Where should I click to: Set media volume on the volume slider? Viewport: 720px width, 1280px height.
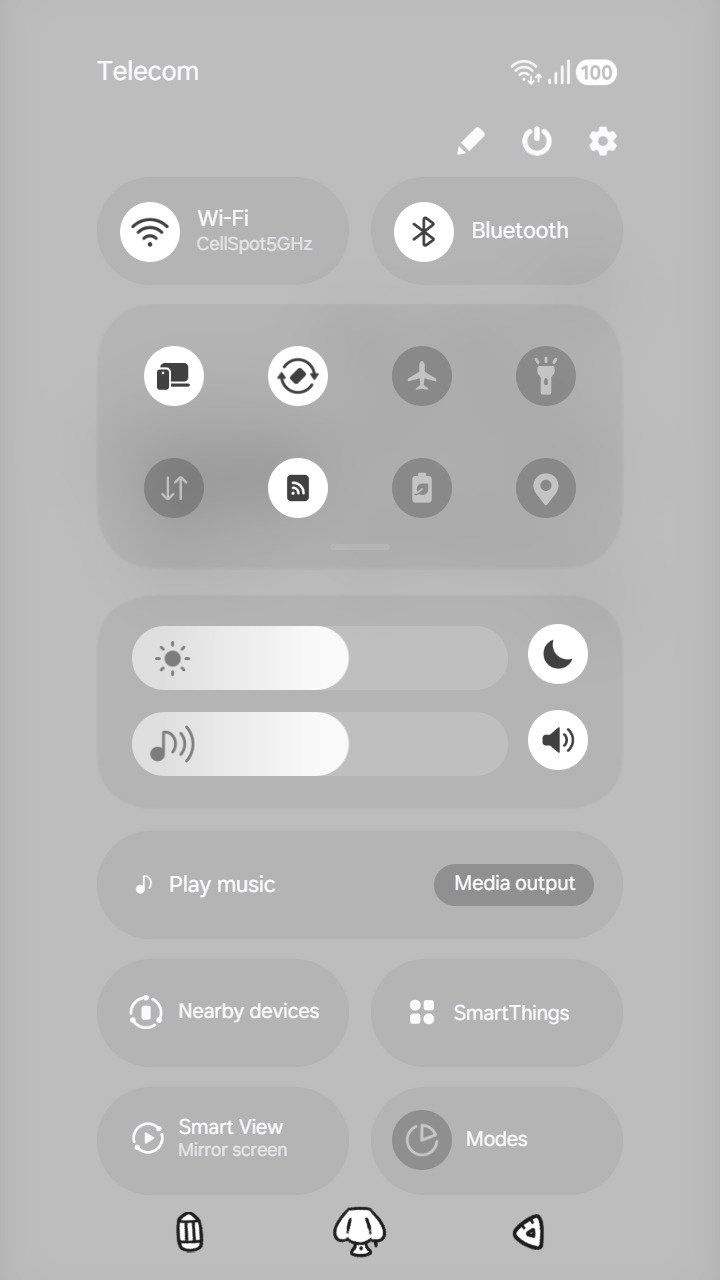(x=320, y=744)
